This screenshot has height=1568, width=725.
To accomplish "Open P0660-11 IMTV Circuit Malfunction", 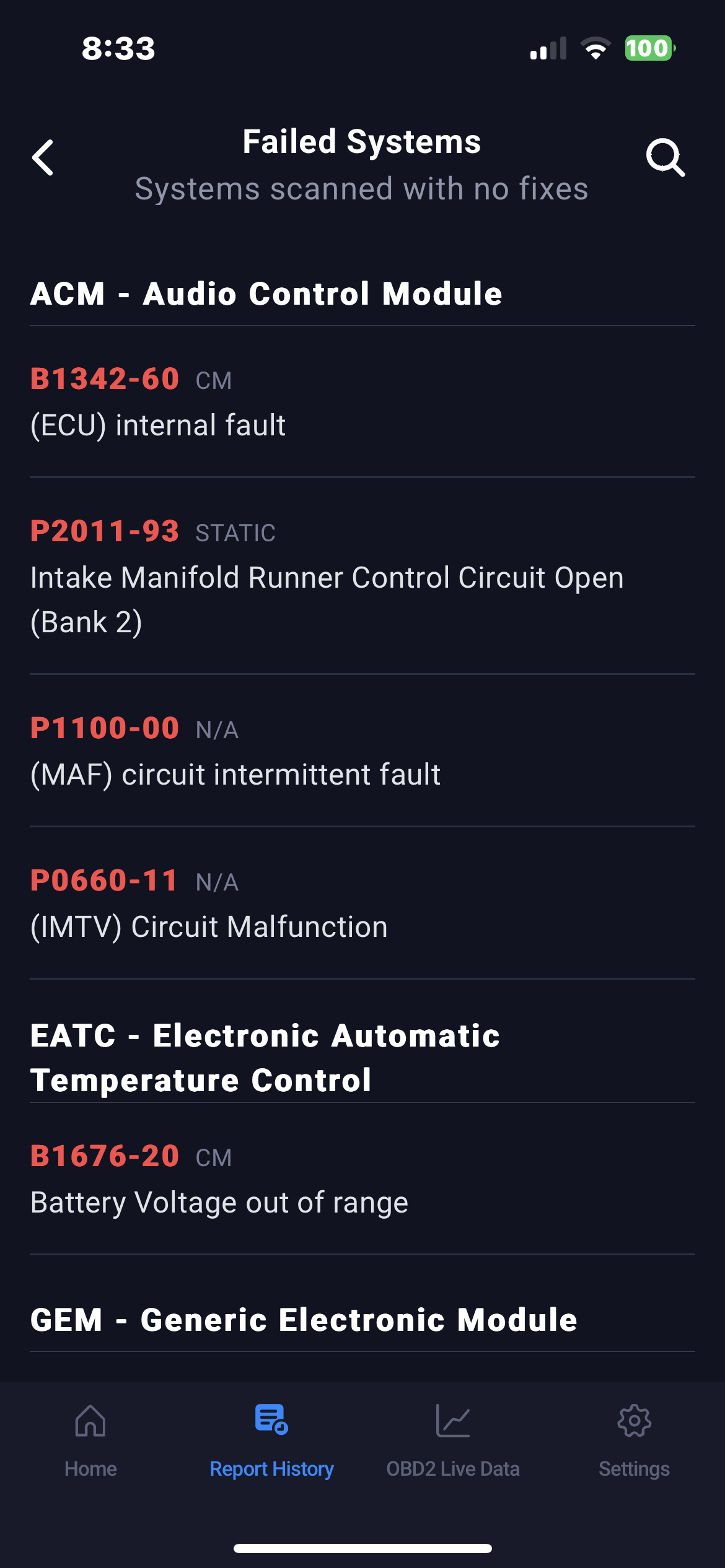I will (362, 903).
